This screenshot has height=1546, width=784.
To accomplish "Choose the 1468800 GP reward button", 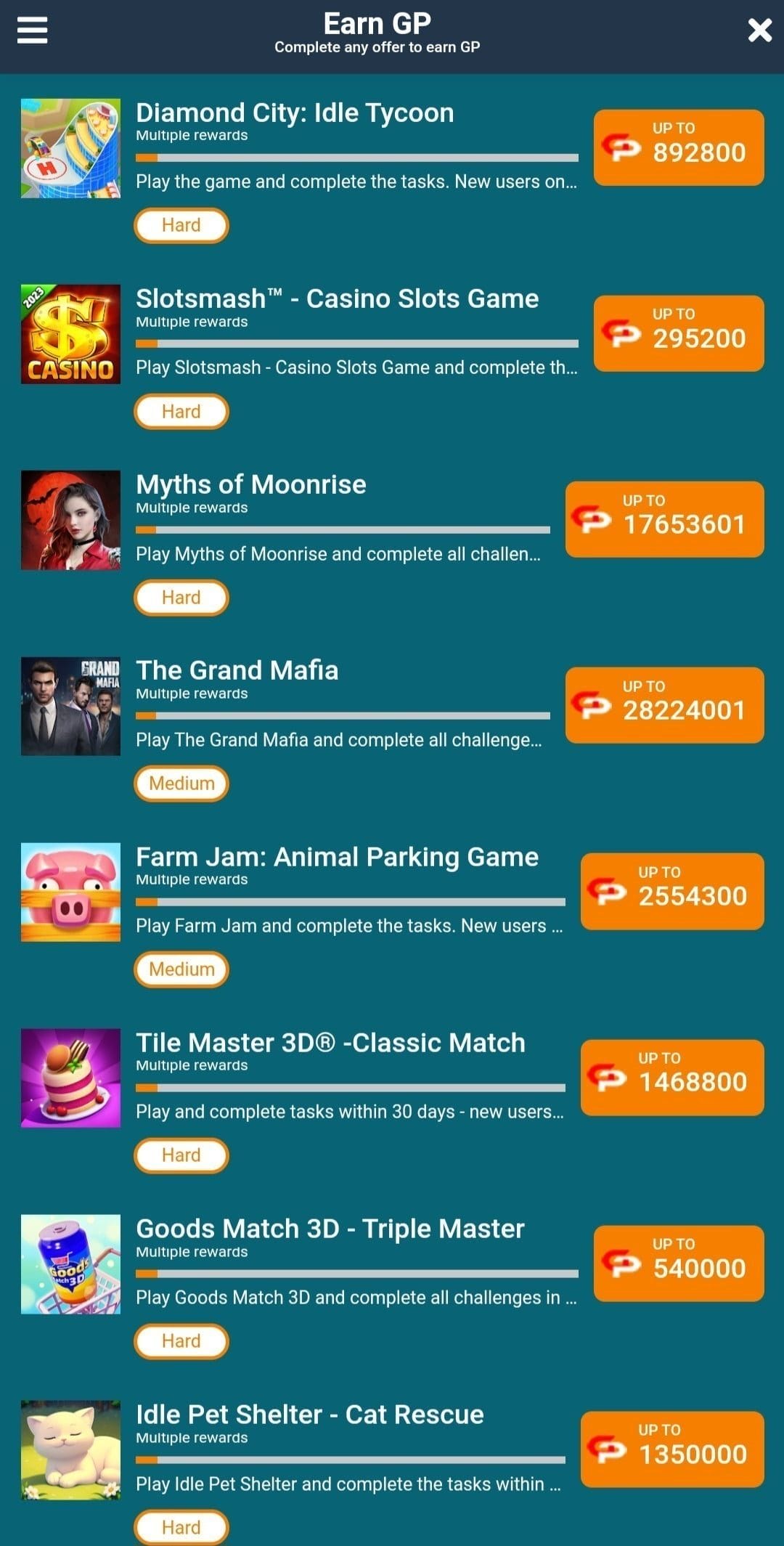I will click(672, 1078).
